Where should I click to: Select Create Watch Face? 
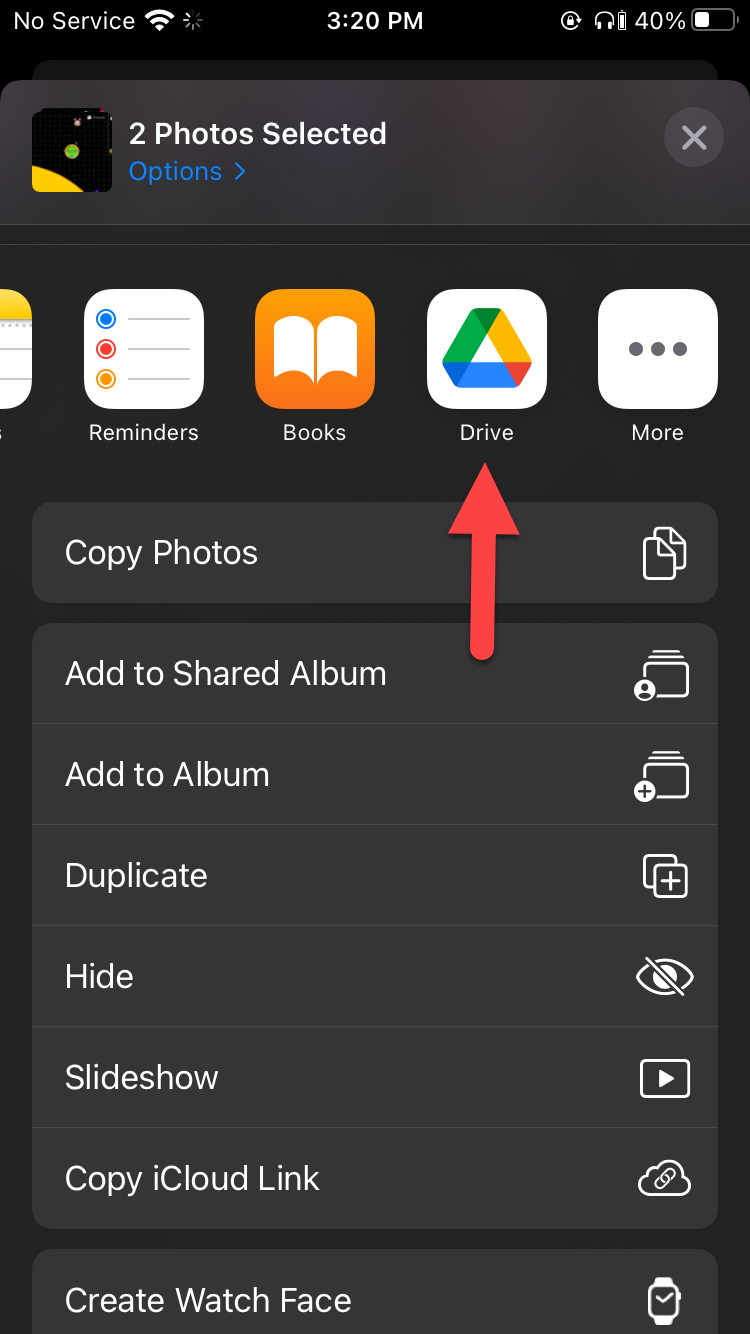pos(375,1300)
